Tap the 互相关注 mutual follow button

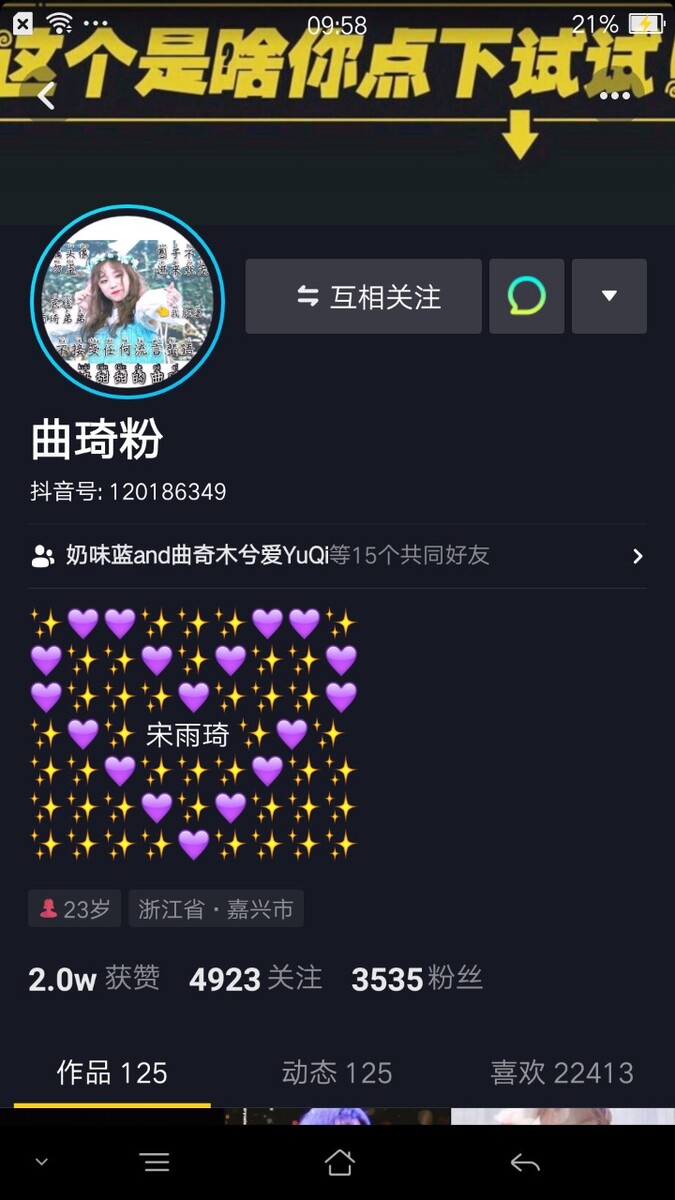coord(364,296)
